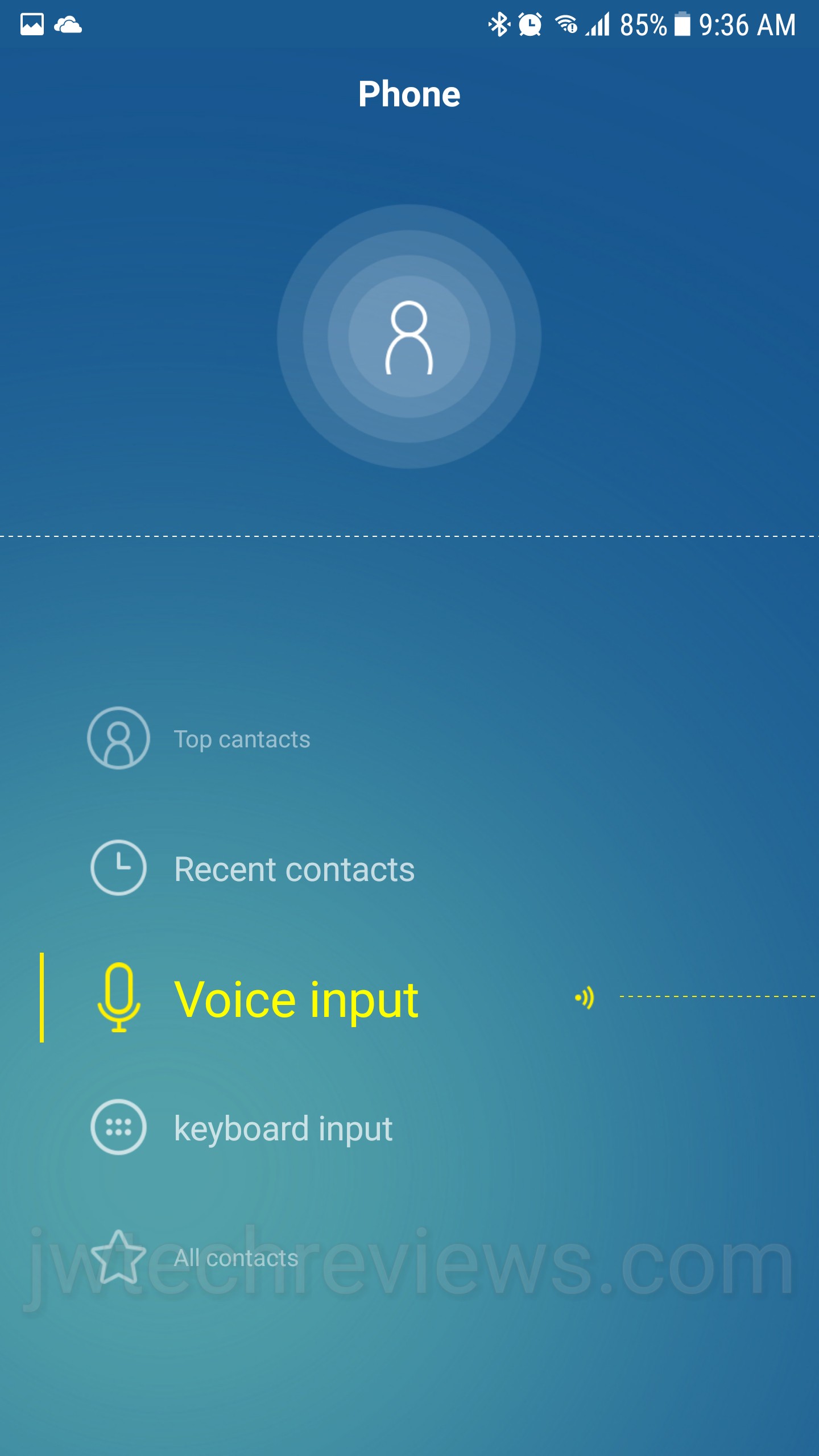
Task: Show All contacts
Action: (x=235, y=1258)
